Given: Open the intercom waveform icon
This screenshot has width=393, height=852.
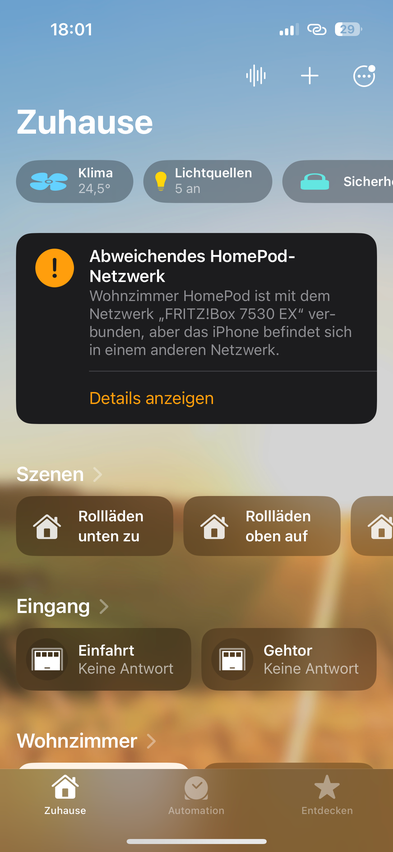Looking at the screenshot, I should 255,76.
